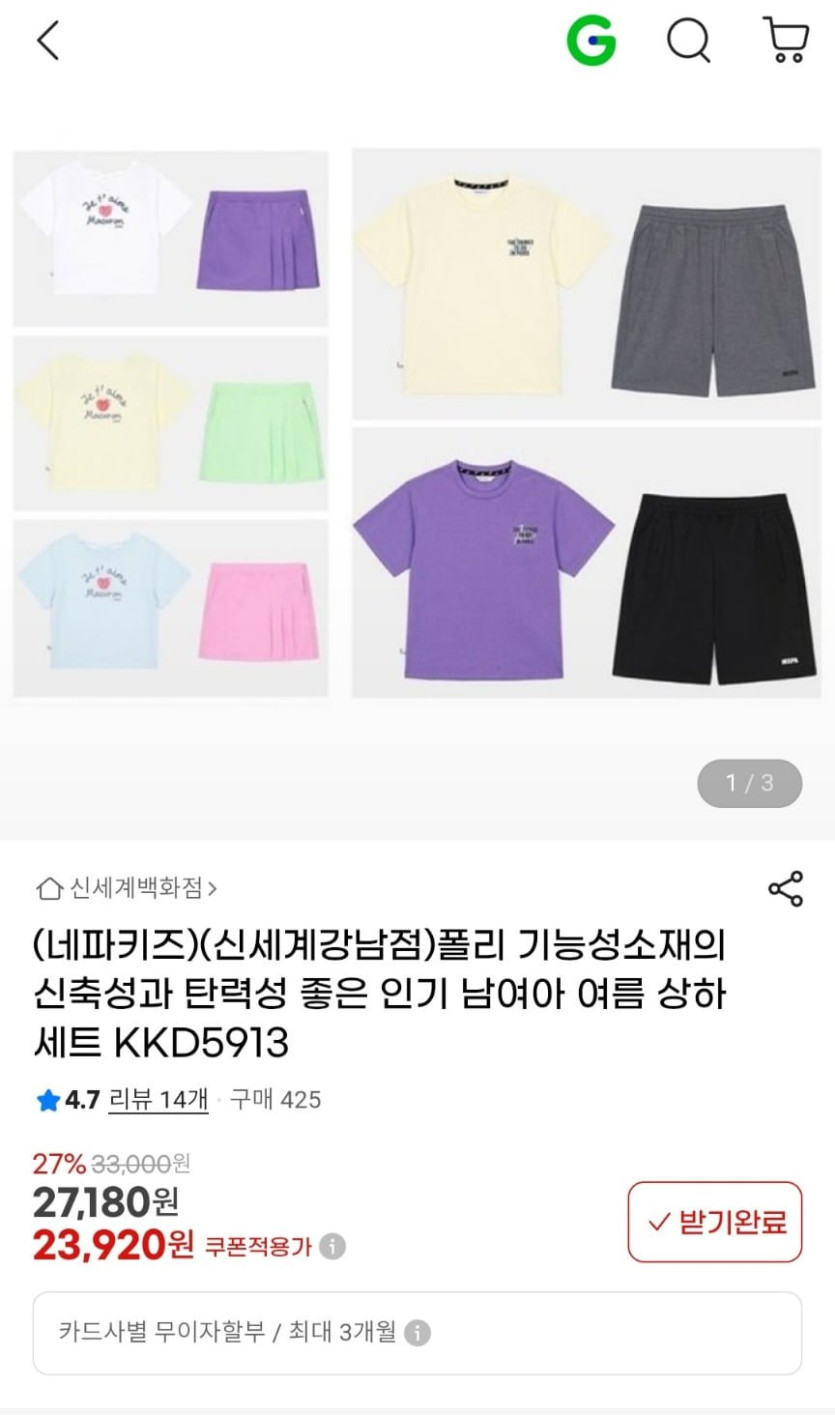Show coupon price info for 쿠폰적용가
The height and width of the screenshot is (1415, 835).
(x=333, y=1247)
